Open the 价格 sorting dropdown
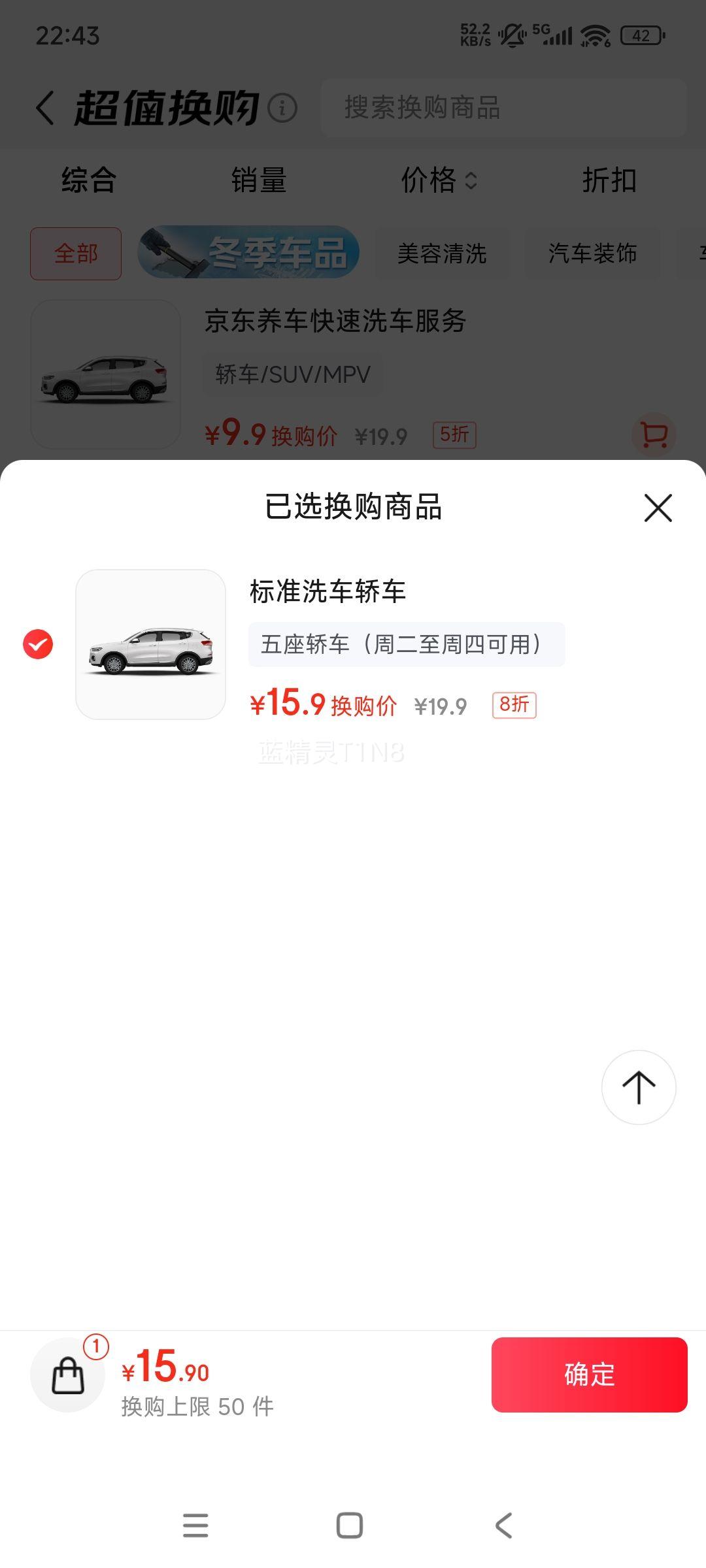This screenshot has height=1568, width=706. 439,182
